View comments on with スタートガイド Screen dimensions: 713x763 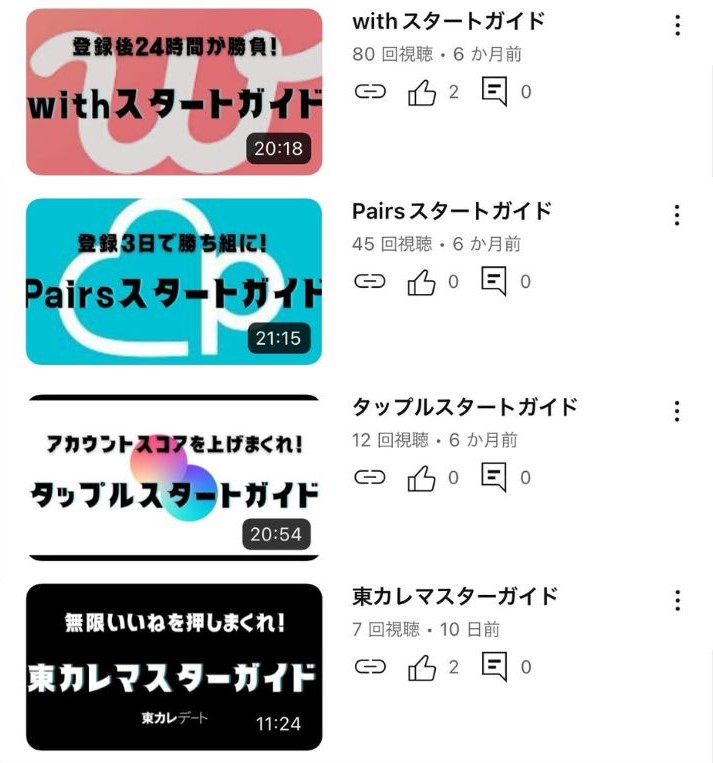point(494,92)
